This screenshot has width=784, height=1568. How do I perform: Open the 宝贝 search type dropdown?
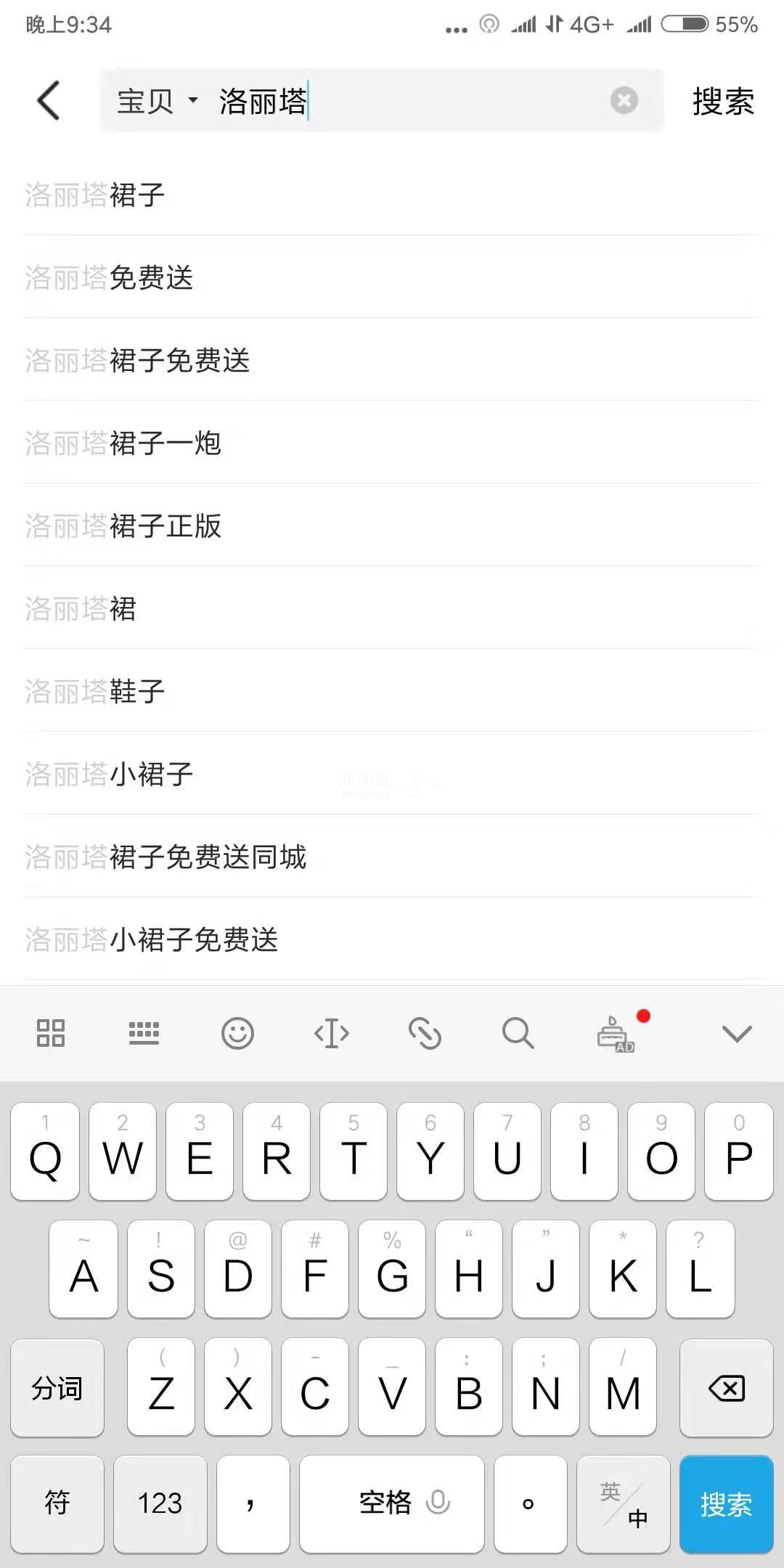[157, 101]
